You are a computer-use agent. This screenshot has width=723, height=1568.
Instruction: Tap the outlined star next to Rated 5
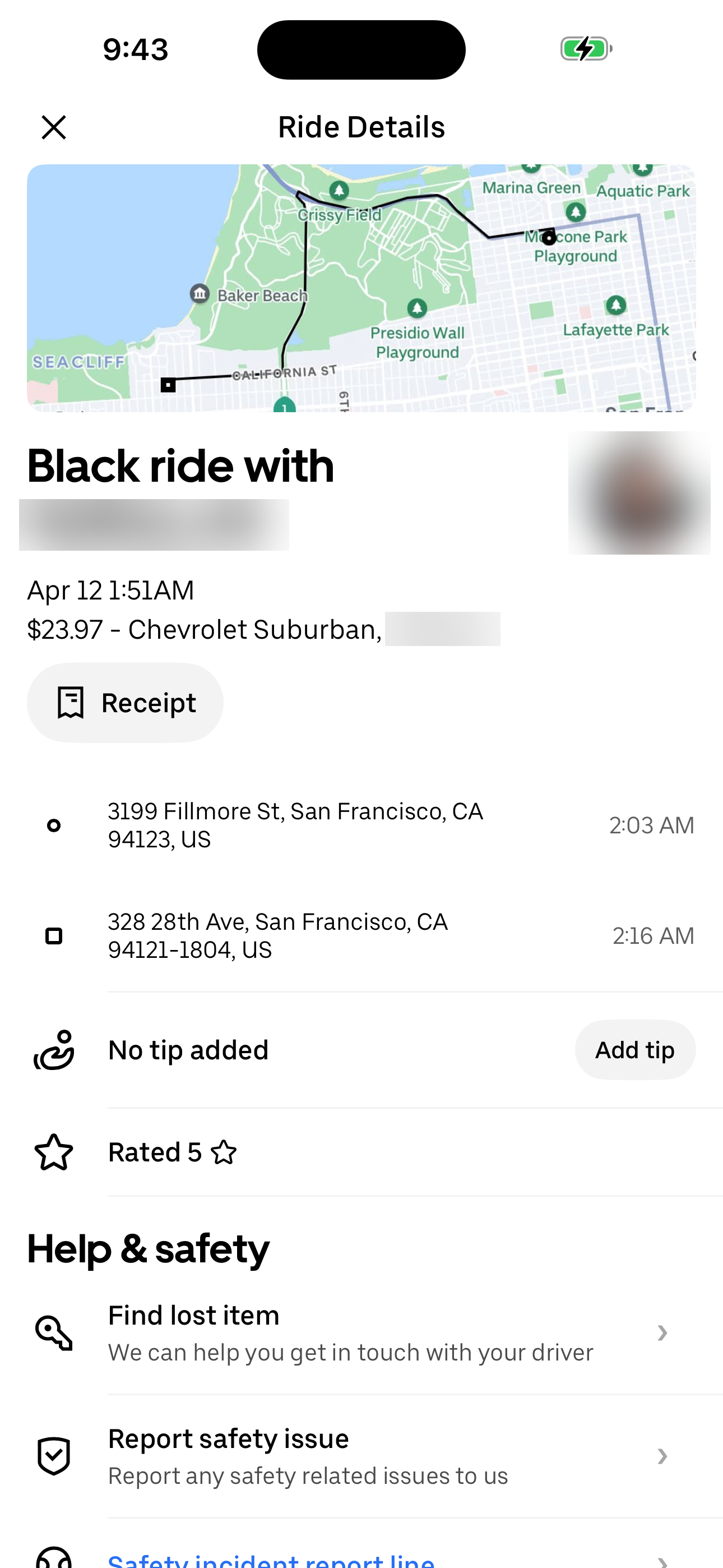point(223,1151)
